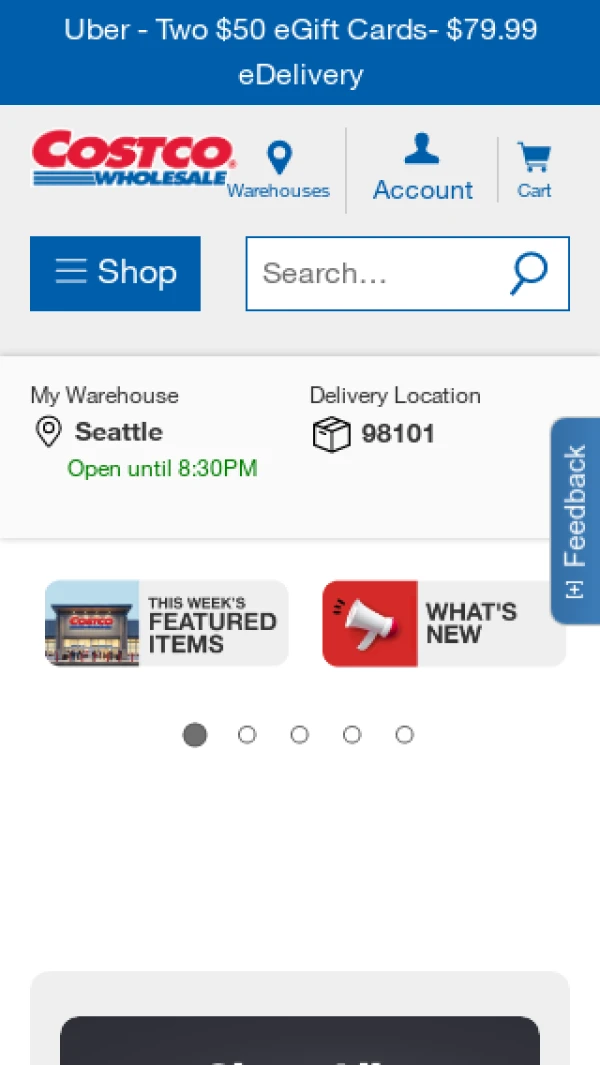This screenshot has height=1065, width=600.
Task: Jump to the second carousel page dot
Action: pyautogui.click(x=247, y=735)
